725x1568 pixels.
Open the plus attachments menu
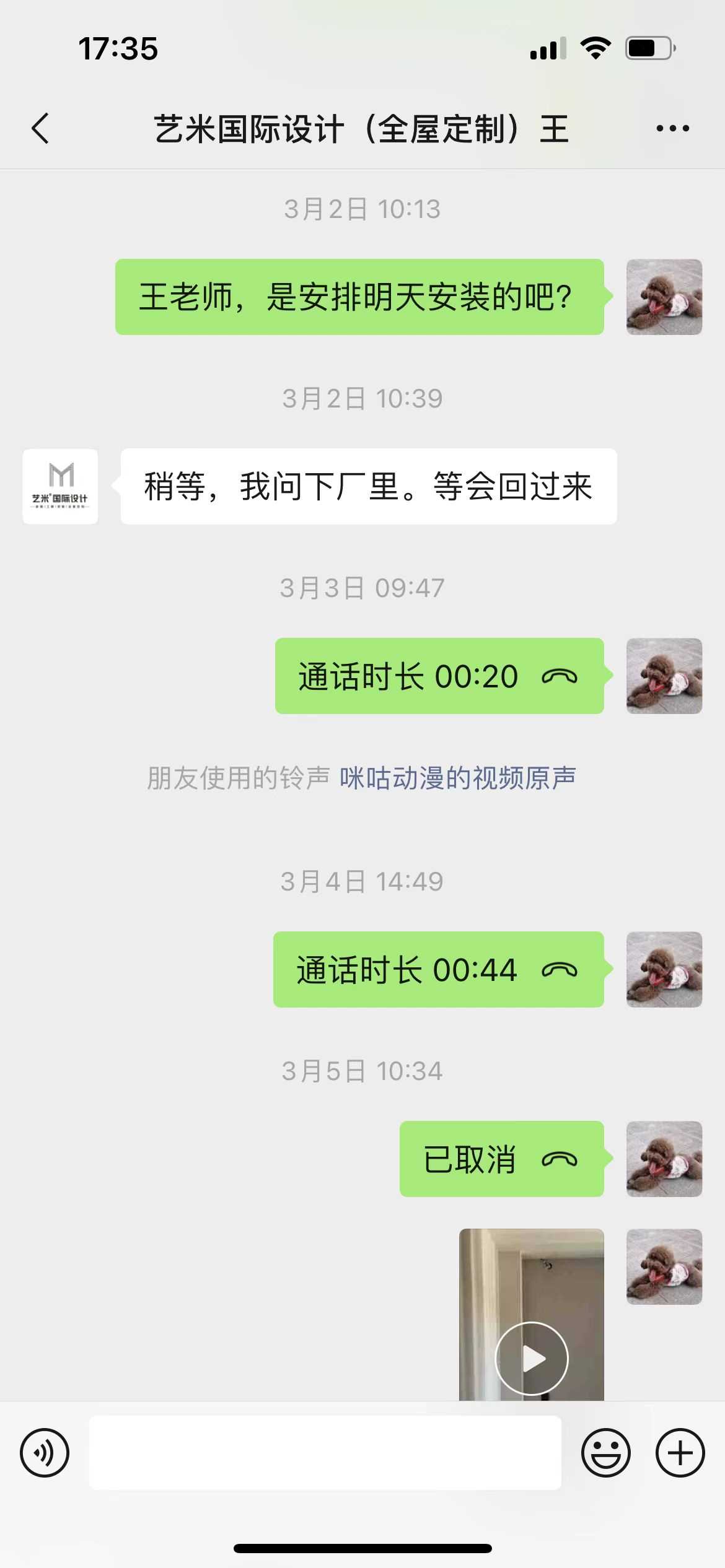point(680,1452)
